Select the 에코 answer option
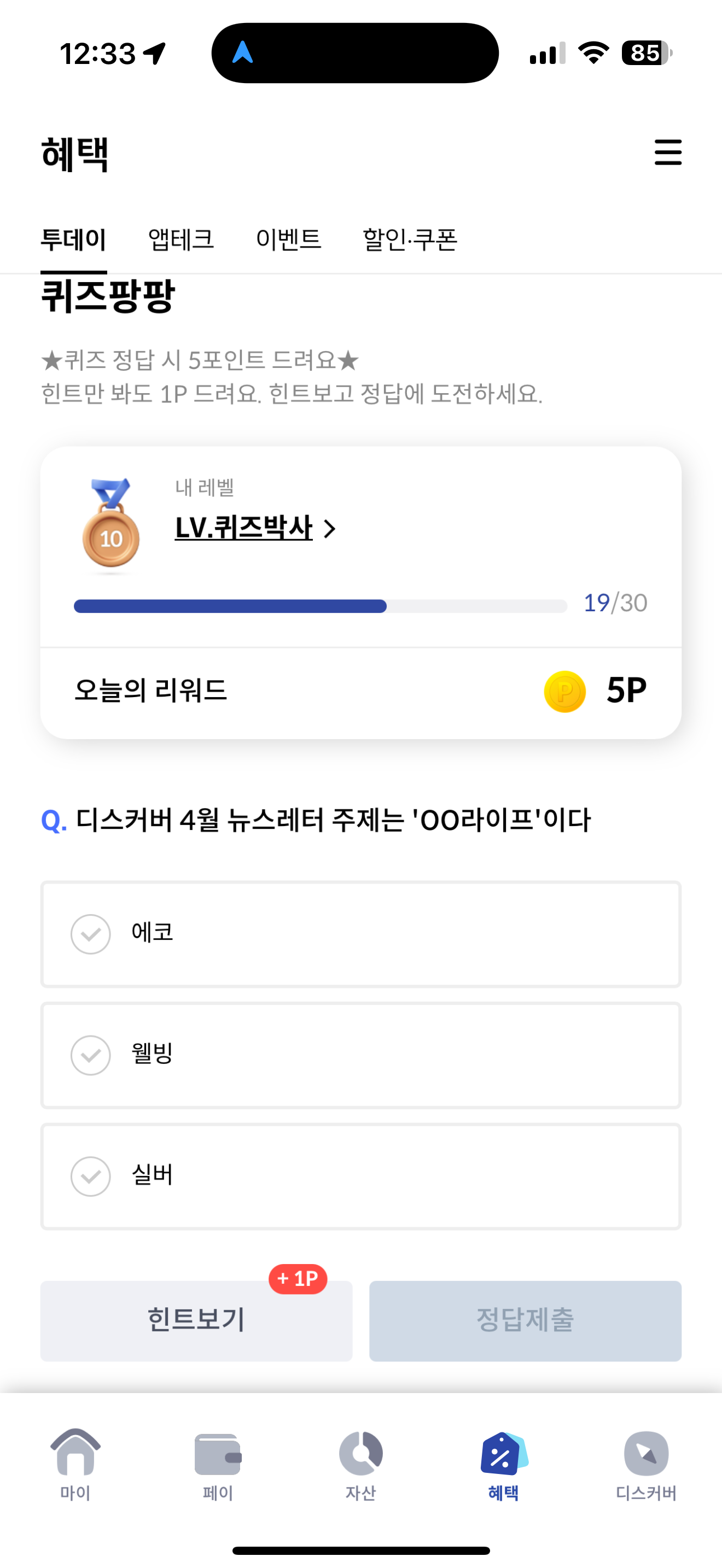The height and width of the screenshot is (1568, 722). [x=360, y=934]
